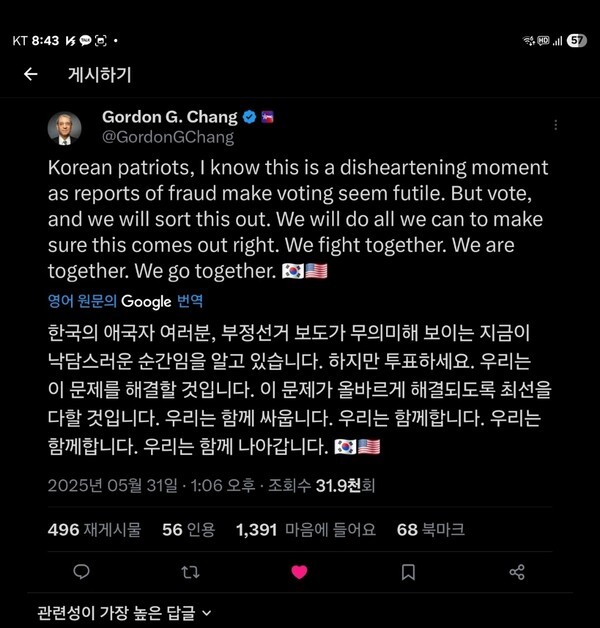
Task: Reply to the post with comment icon
Action: pyautogui.click(x=82, y=572)
